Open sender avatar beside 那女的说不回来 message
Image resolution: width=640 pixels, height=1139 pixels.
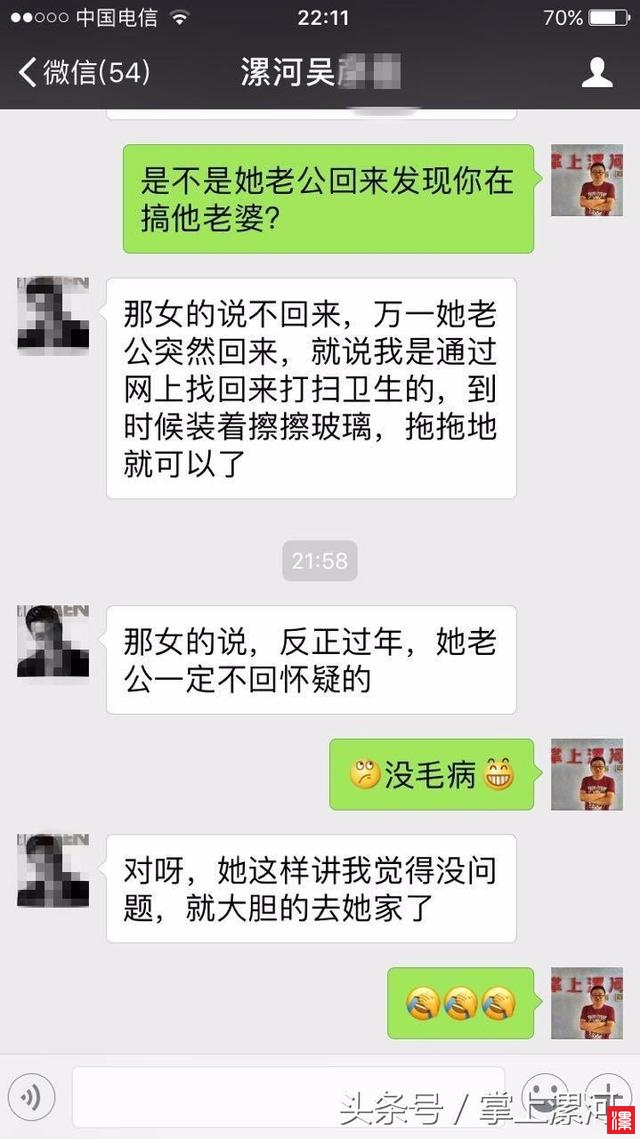[x=53, y=314]
